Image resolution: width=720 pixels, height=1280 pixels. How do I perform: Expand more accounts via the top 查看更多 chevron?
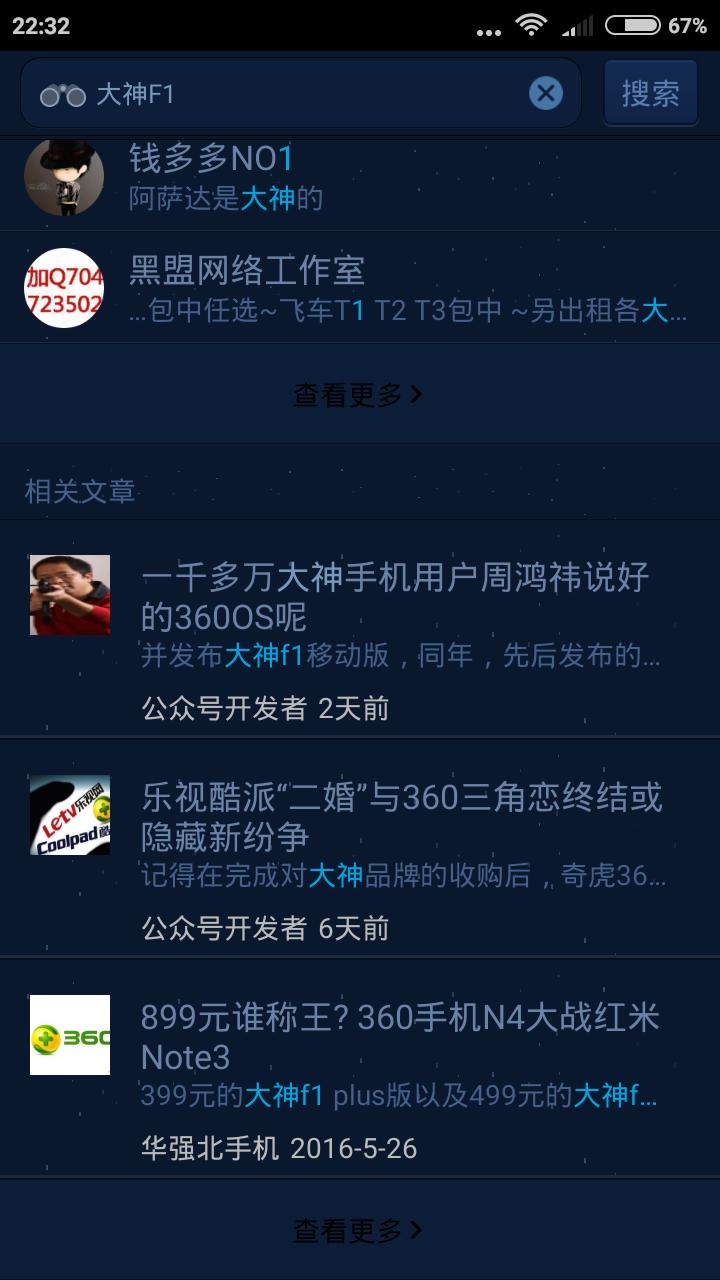[360, 394]
